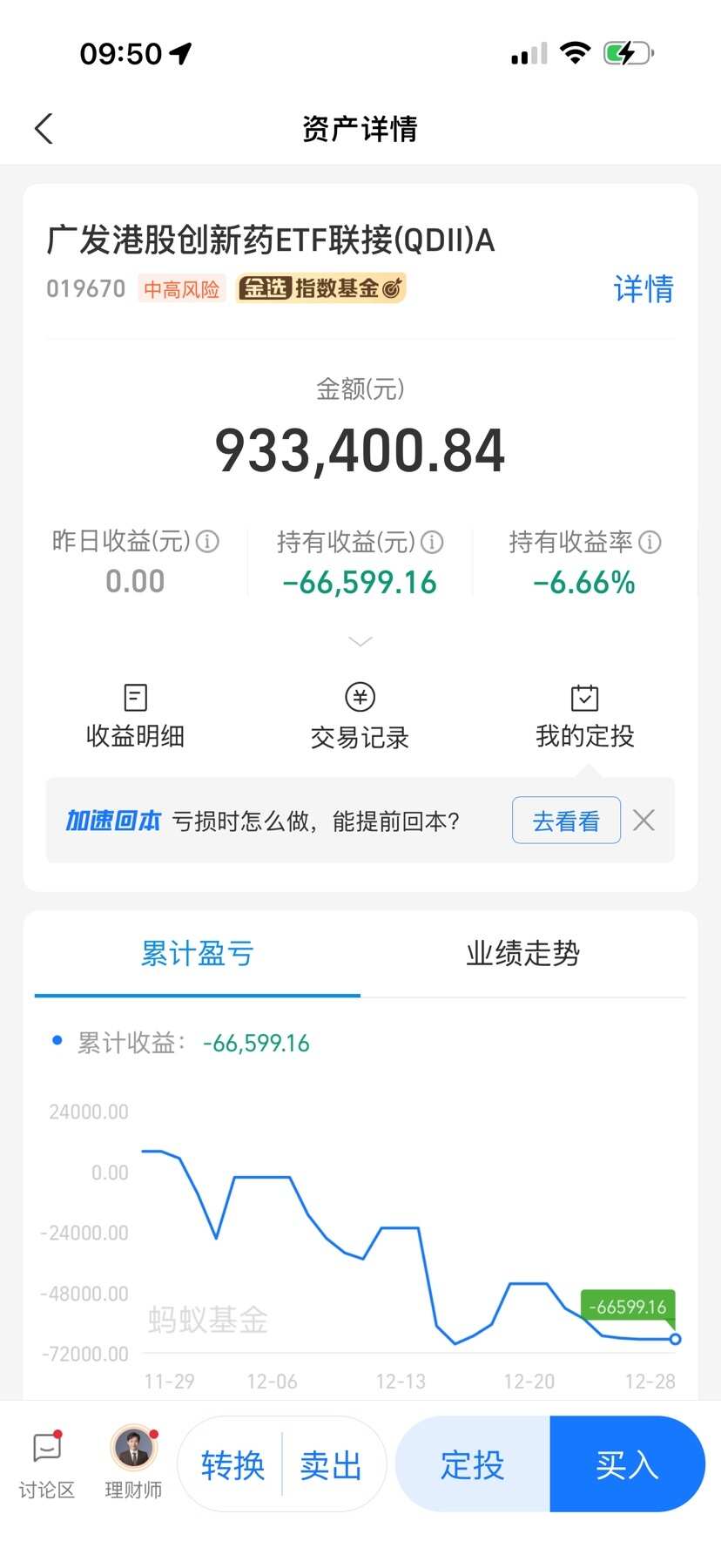Select the 累计盈亏 tab
Viewport: 721px width, 1568px height.
[197, 954]
